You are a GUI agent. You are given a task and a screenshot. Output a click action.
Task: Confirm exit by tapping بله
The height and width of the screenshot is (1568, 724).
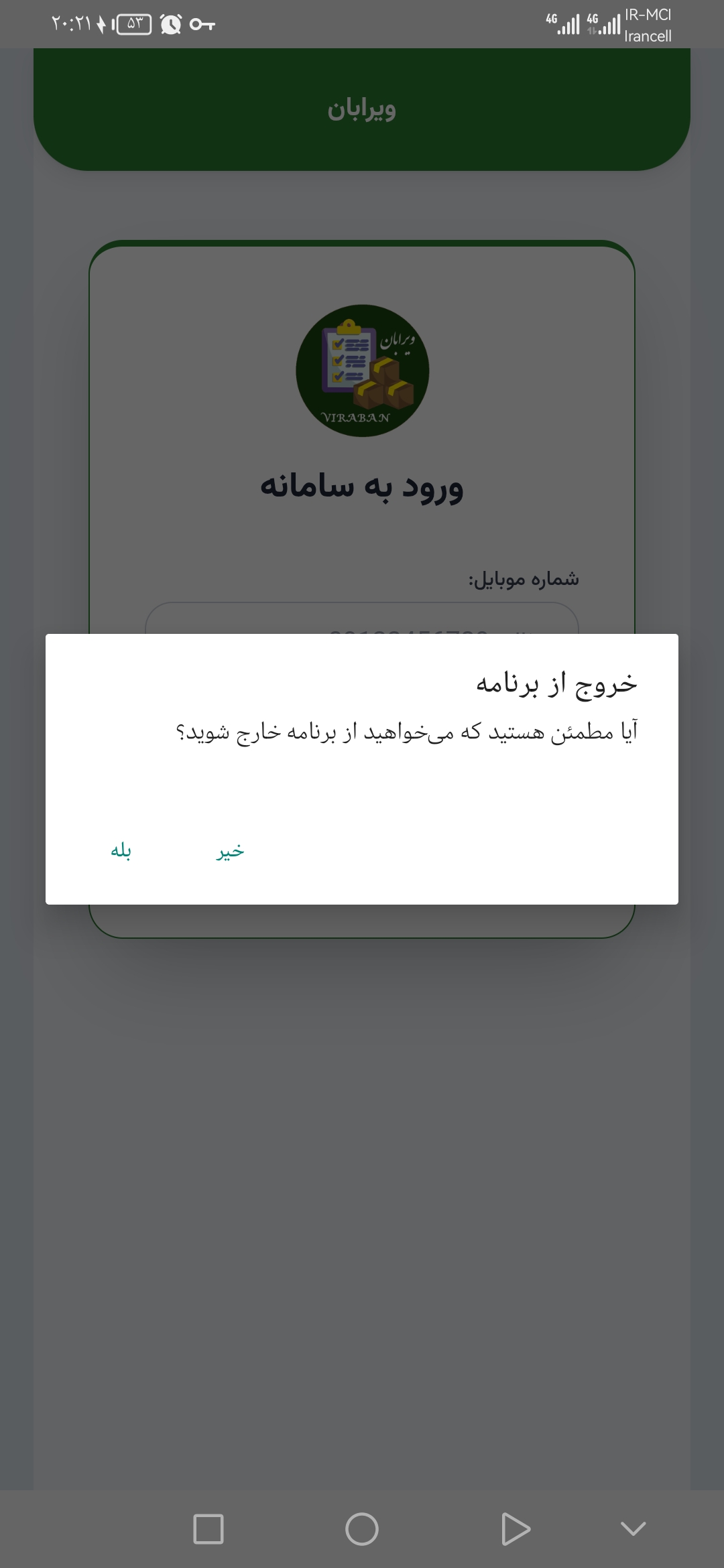[x=121, y=850]
